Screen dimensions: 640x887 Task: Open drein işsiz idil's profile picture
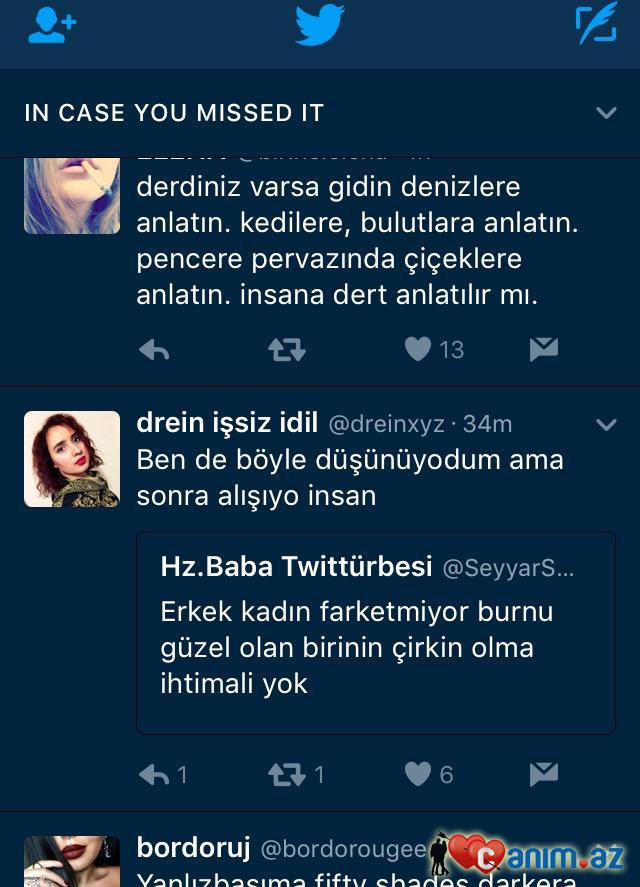71,459
